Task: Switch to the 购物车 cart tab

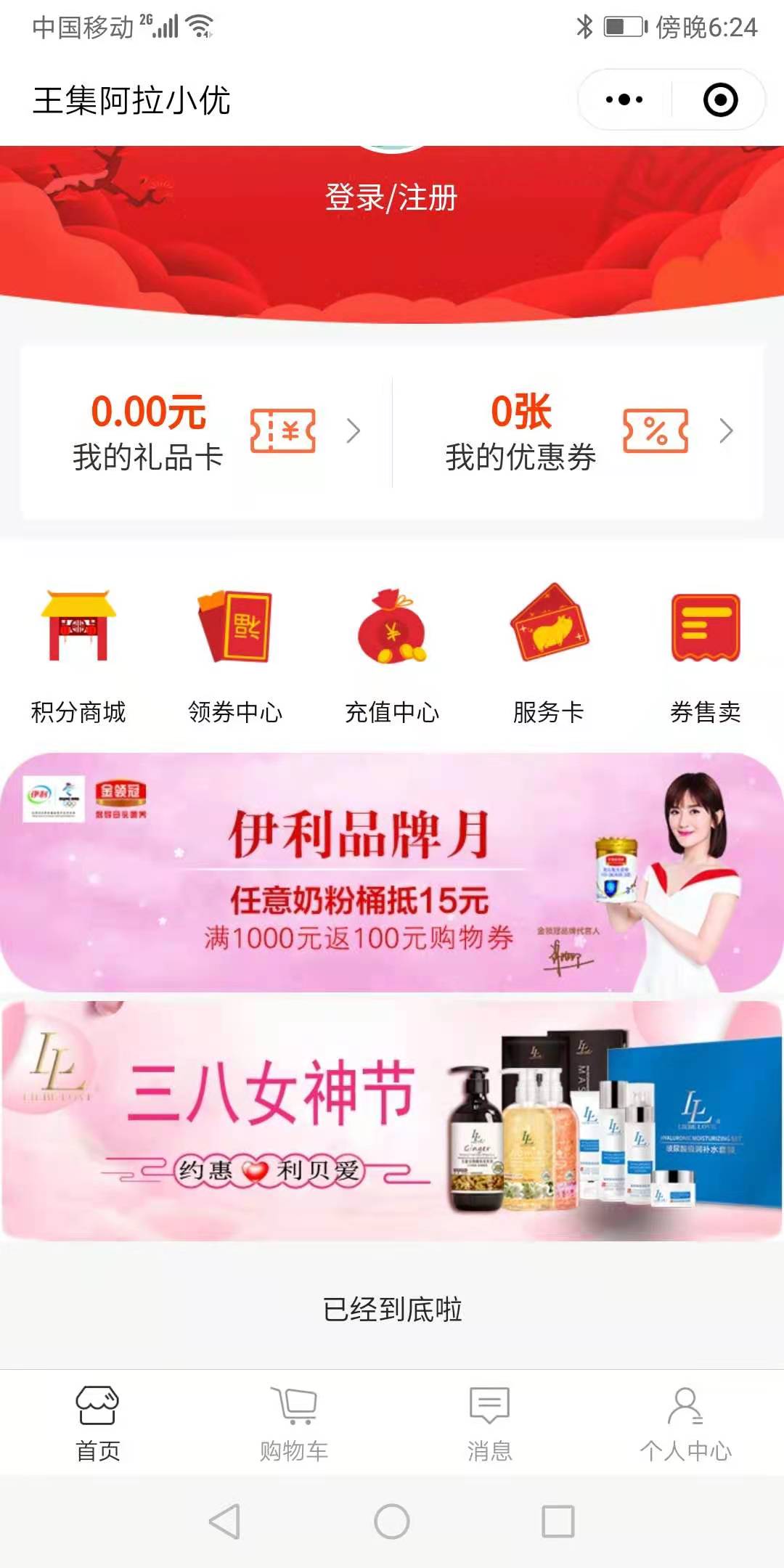Action: [294, 1423]
